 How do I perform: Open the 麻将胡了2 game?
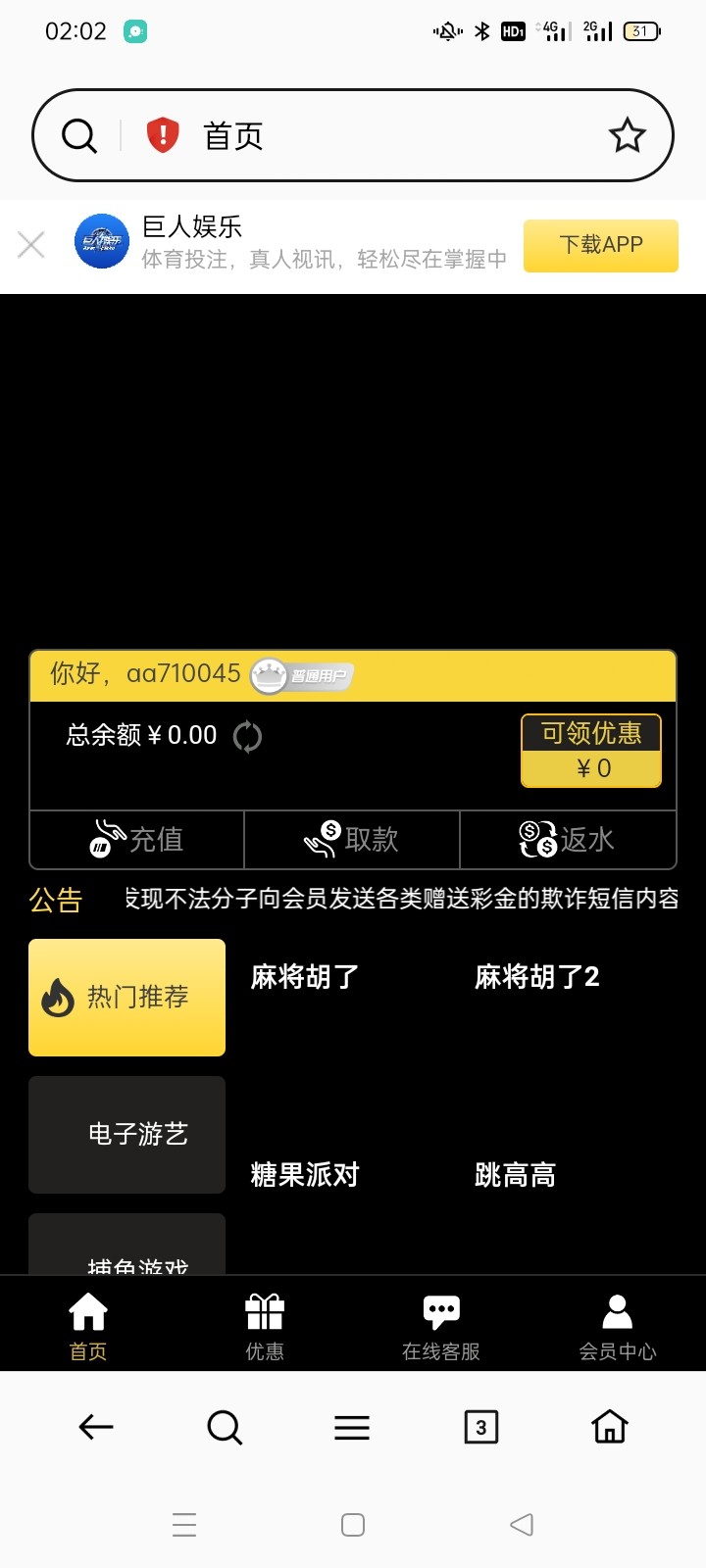coord(537,977)
